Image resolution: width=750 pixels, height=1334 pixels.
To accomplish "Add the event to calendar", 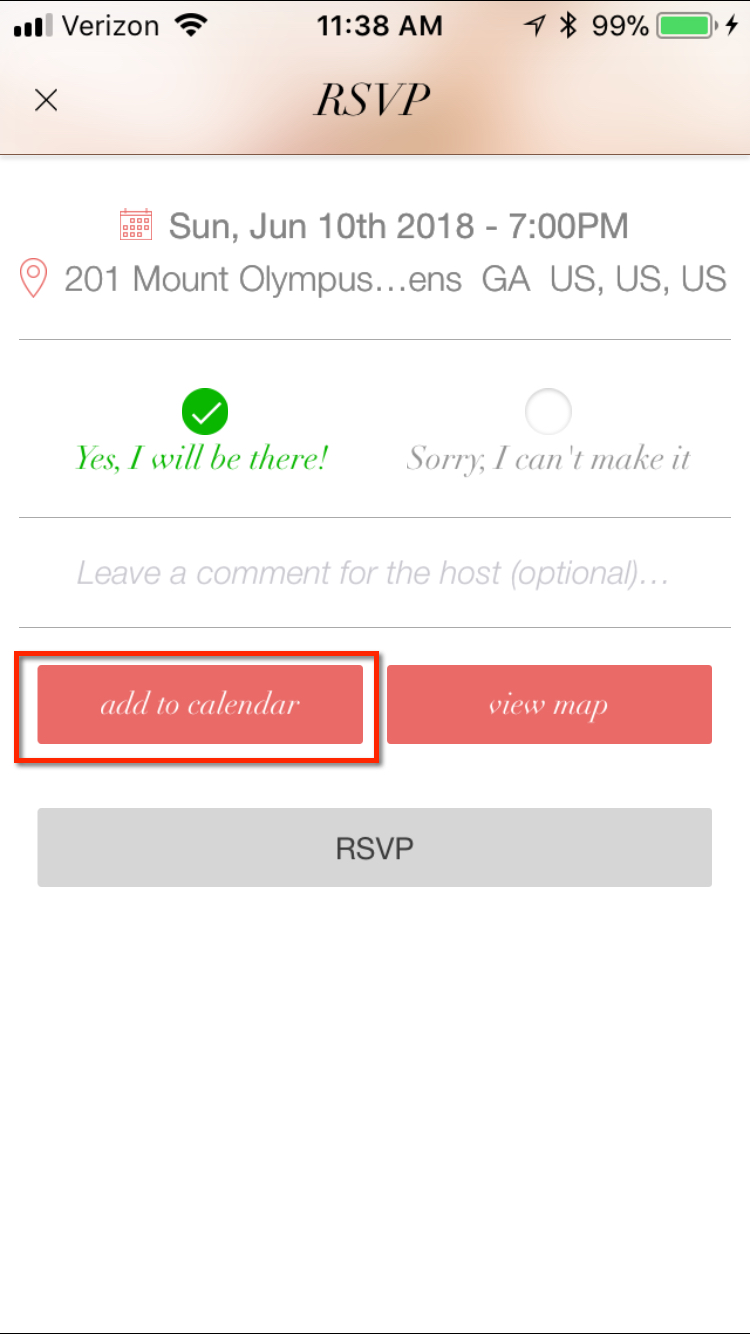I will click(x=200, y=704).
